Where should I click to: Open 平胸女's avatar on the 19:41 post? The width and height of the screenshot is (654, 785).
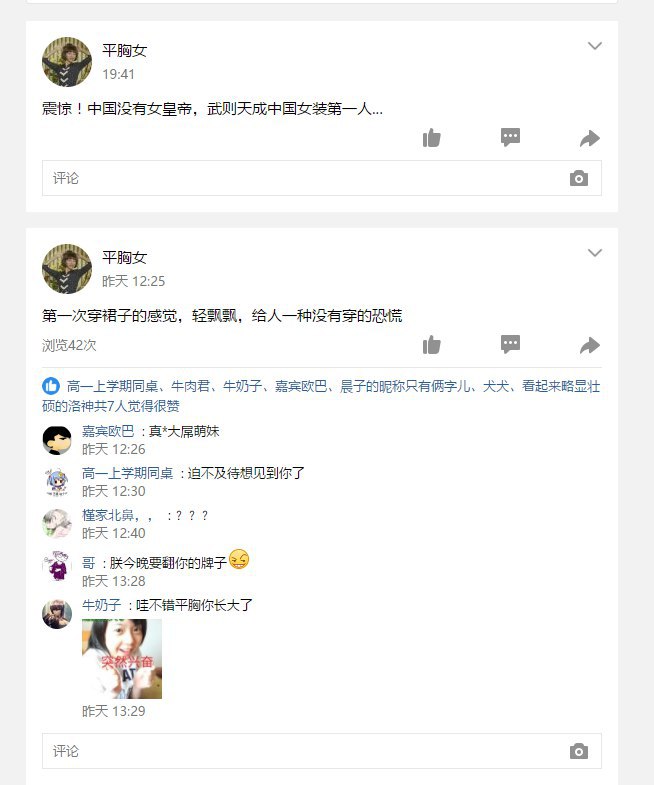click(x=67, y=62)
